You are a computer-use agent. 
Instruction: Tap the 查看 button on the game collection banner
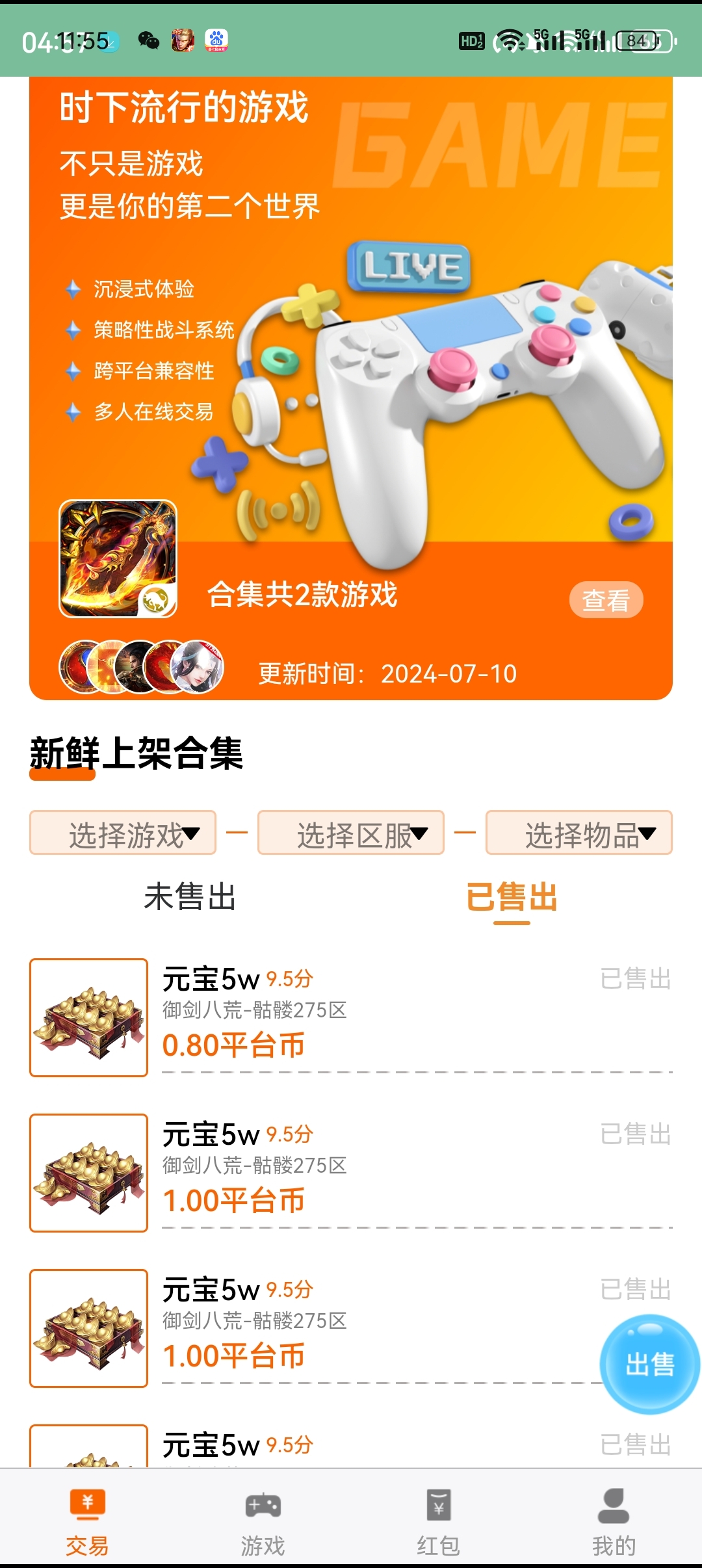coord(606,599)
